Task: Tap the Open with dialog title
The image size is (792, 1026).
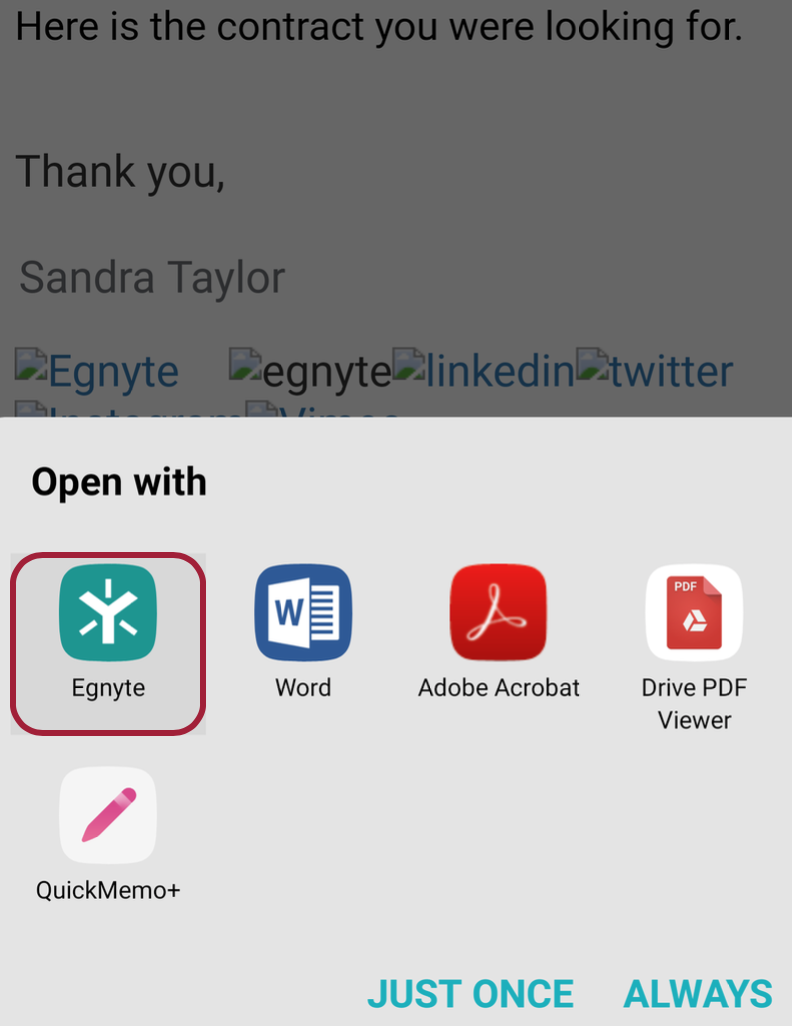Action: 118,482
